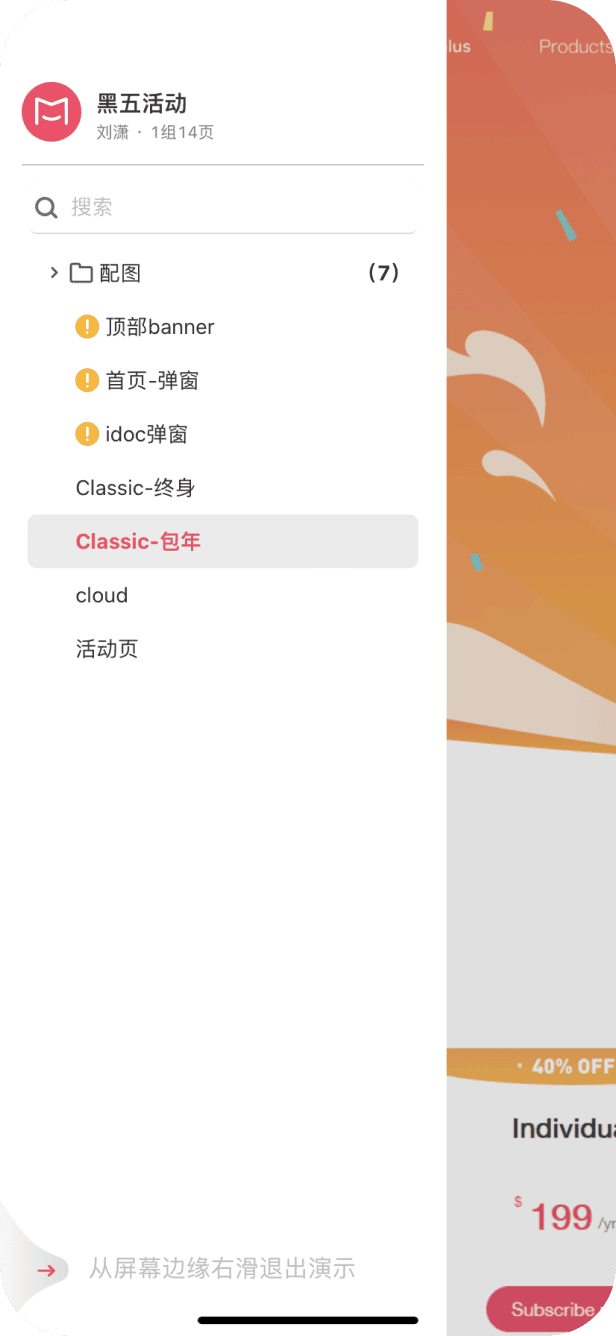
Task: Open the 顶部banner page
Action: click(x=160, y=327)
